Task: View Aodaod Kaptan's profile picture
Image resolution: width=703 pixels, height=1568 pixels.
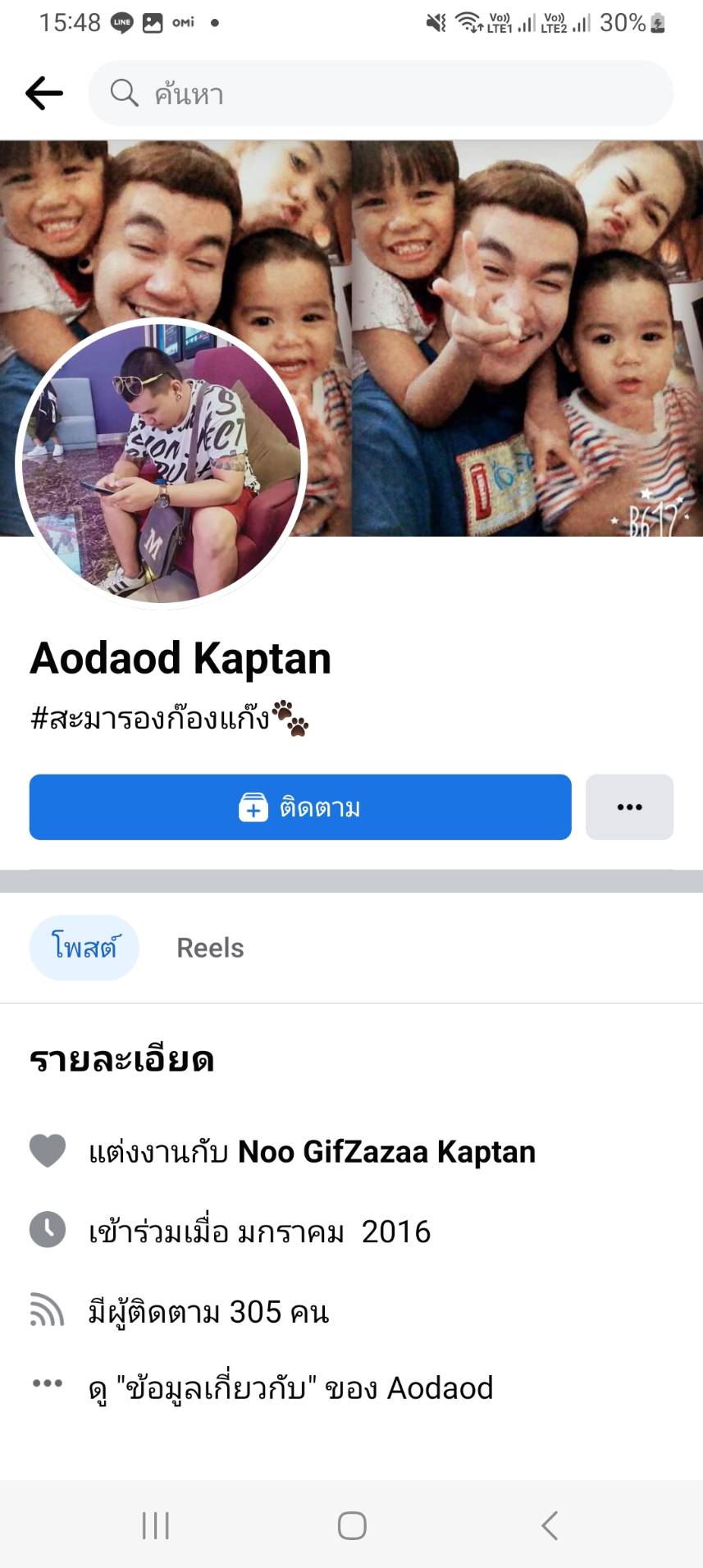Action: pyautogui.click(x=162, y=463)
